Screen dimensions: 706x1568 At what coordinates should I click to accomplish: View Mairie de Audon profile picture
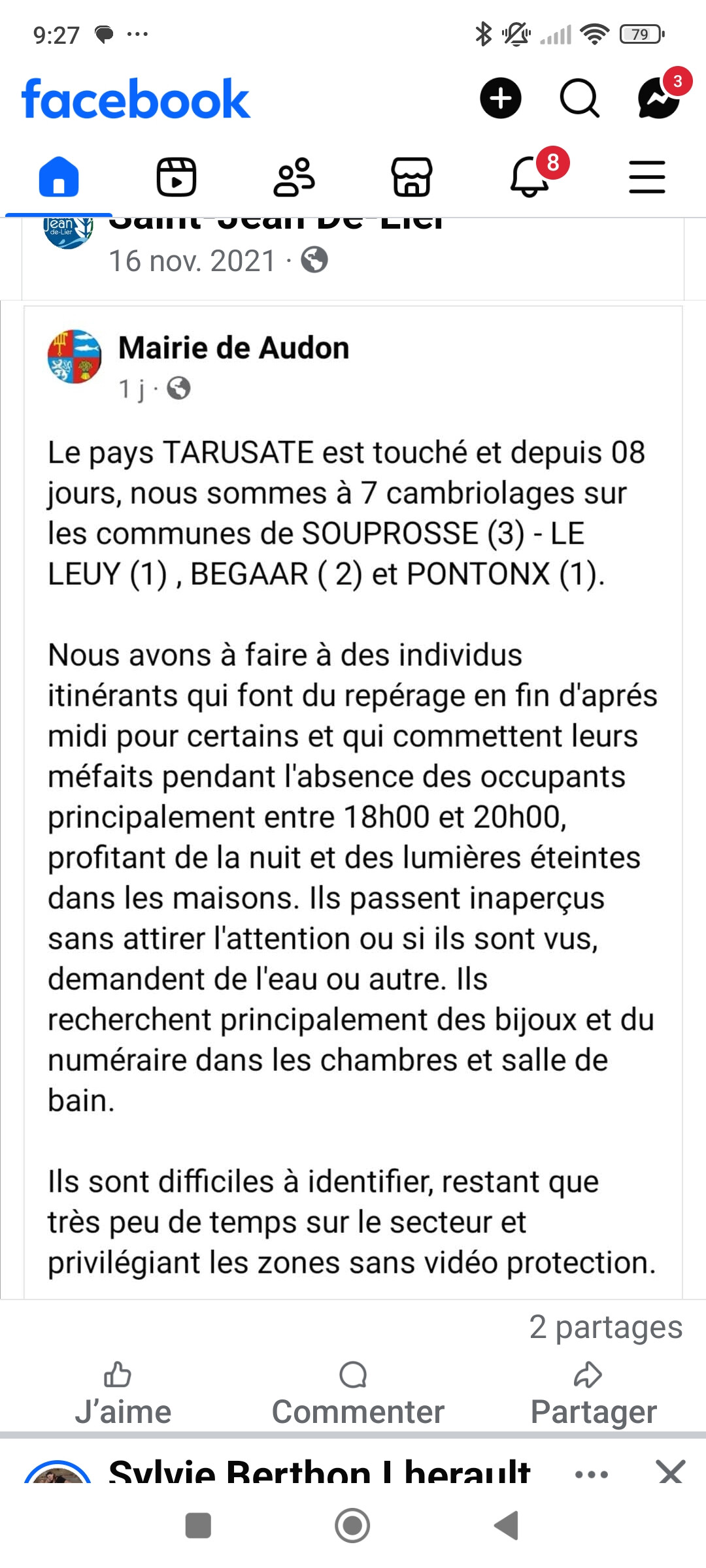coord(75,356)
